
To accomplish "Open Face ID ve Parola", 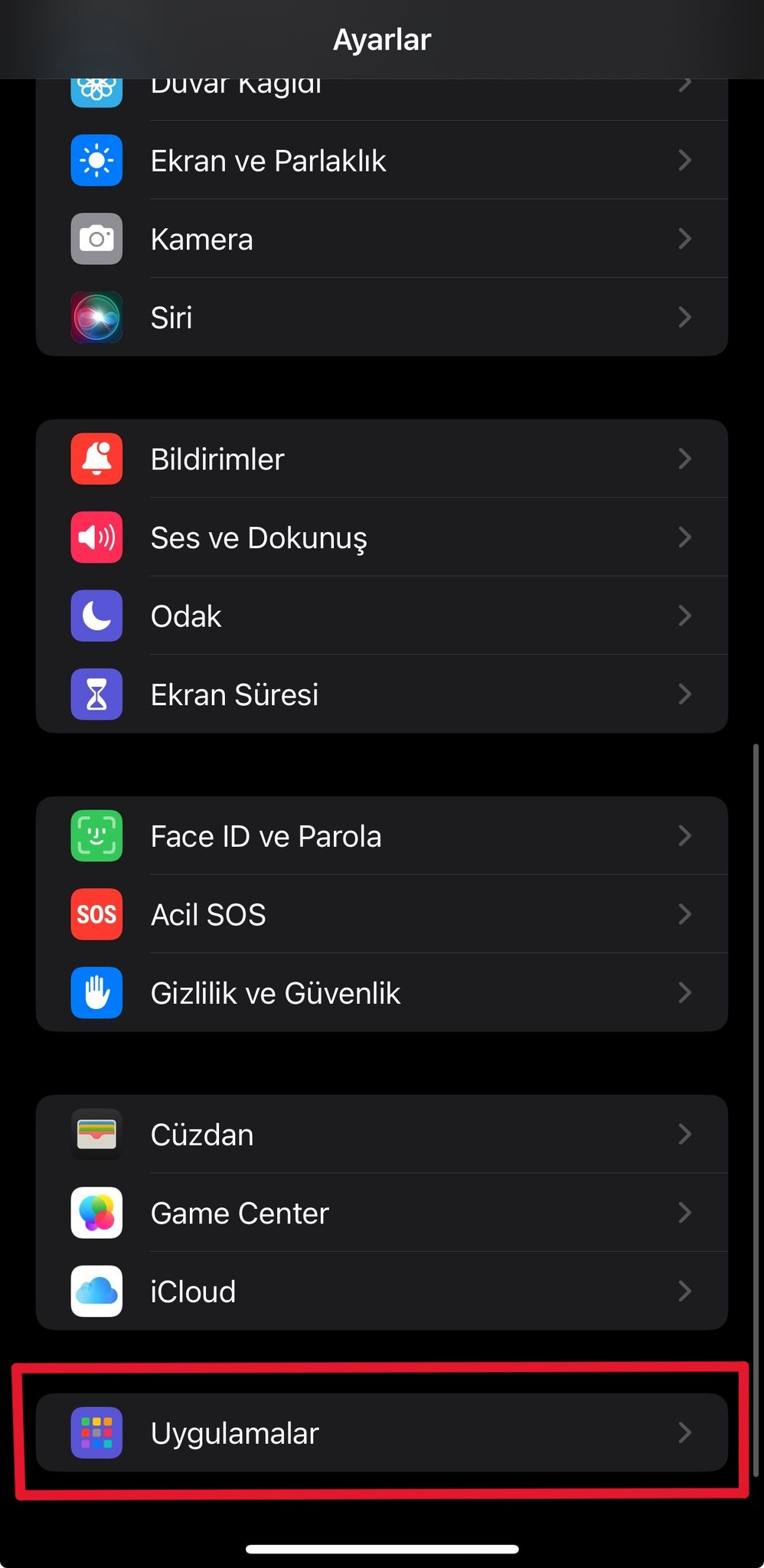I will [381, 836].
